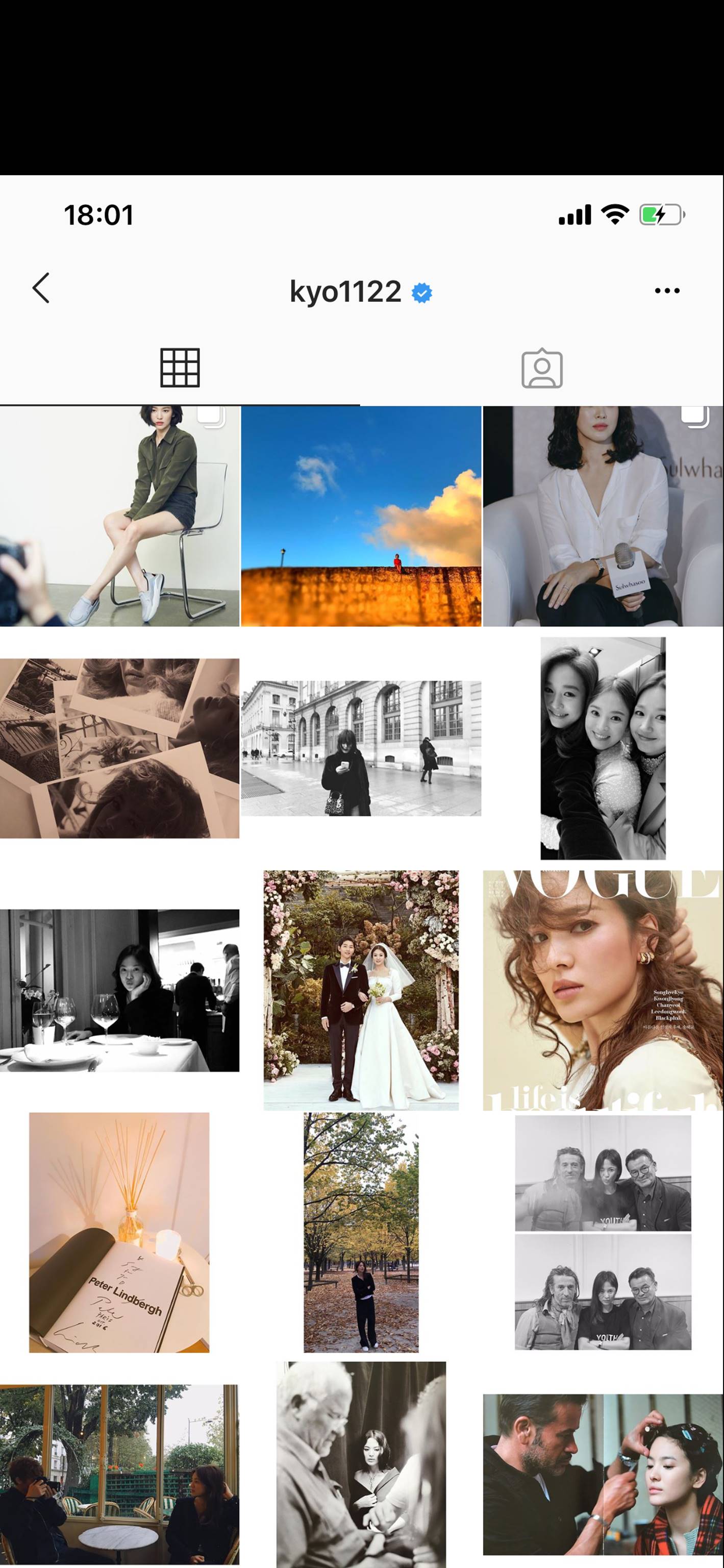Open the autumn trees park post
The image size is (724, 1568).
point(361,1233)
